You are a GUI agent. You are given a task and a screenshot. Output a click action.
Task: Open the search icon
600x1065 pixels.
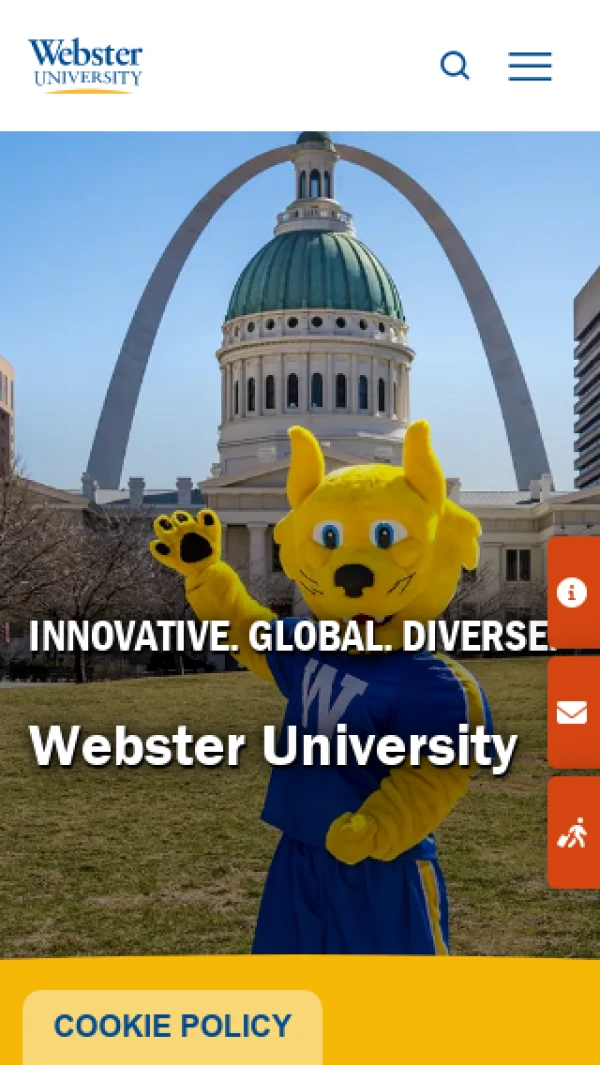[x=455, y=66]
